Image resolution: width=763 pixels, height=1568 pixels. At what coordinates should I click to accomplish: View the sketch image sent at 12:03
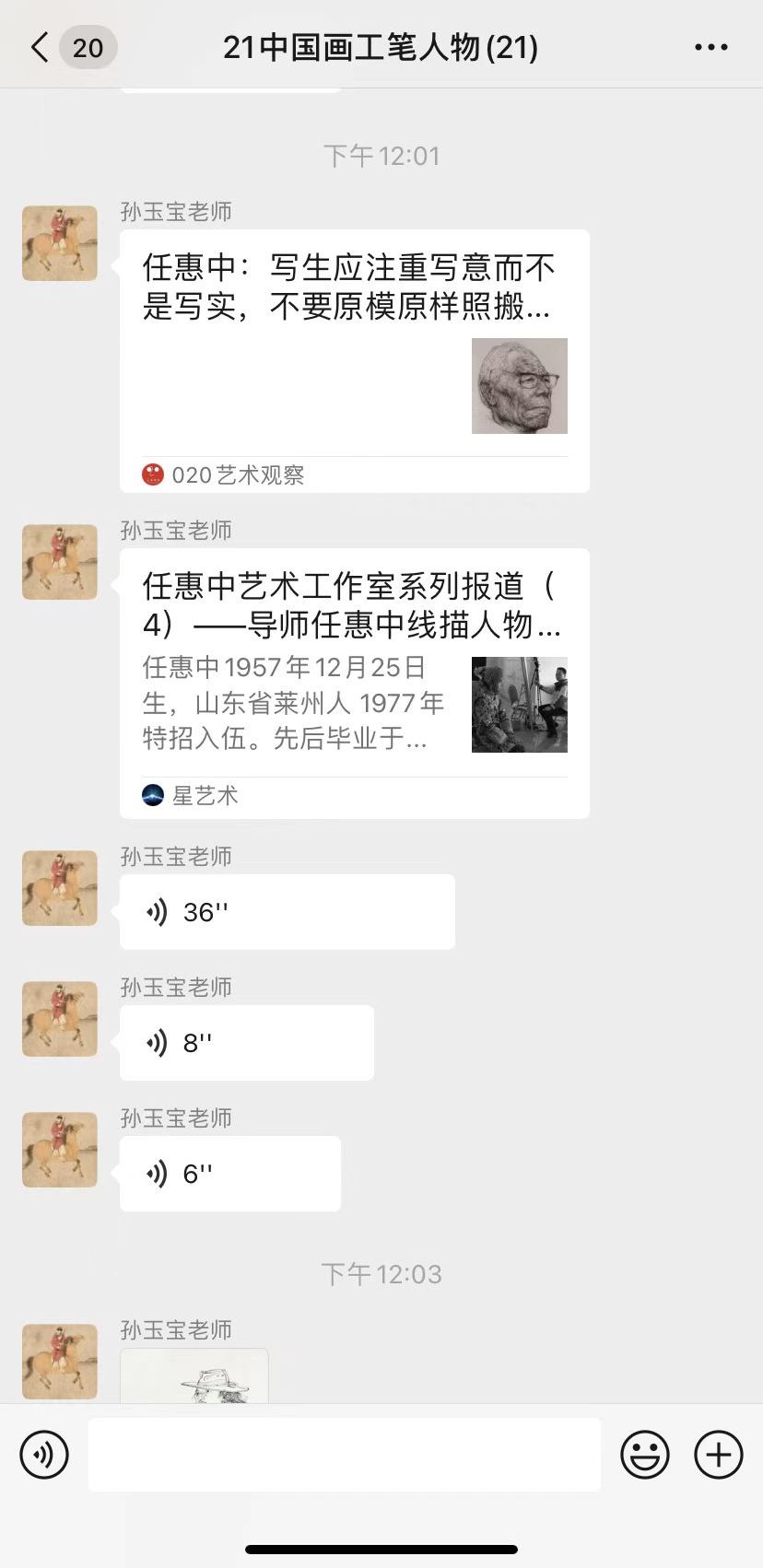[194, 1376]
